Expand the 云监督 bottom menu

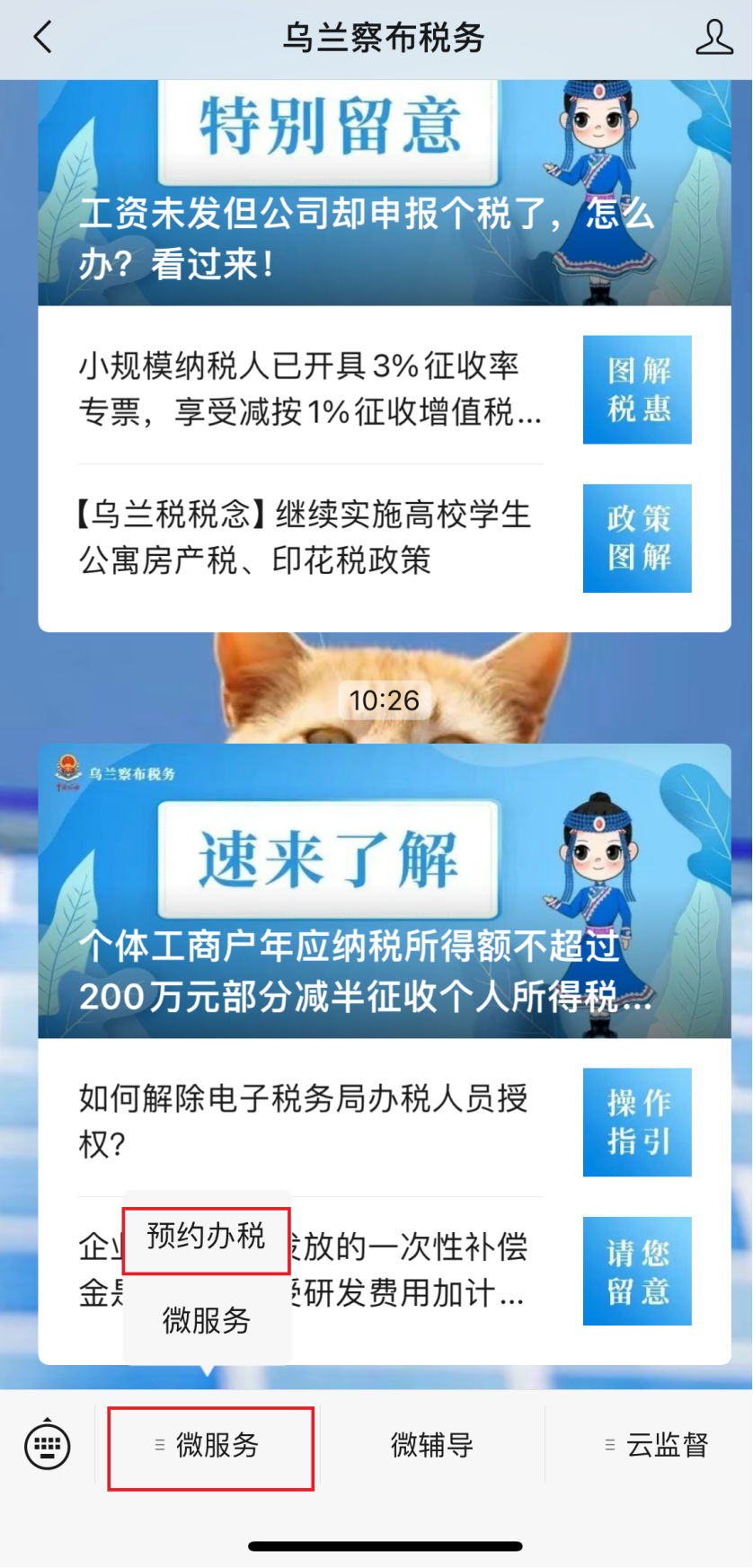(657, 1445)
